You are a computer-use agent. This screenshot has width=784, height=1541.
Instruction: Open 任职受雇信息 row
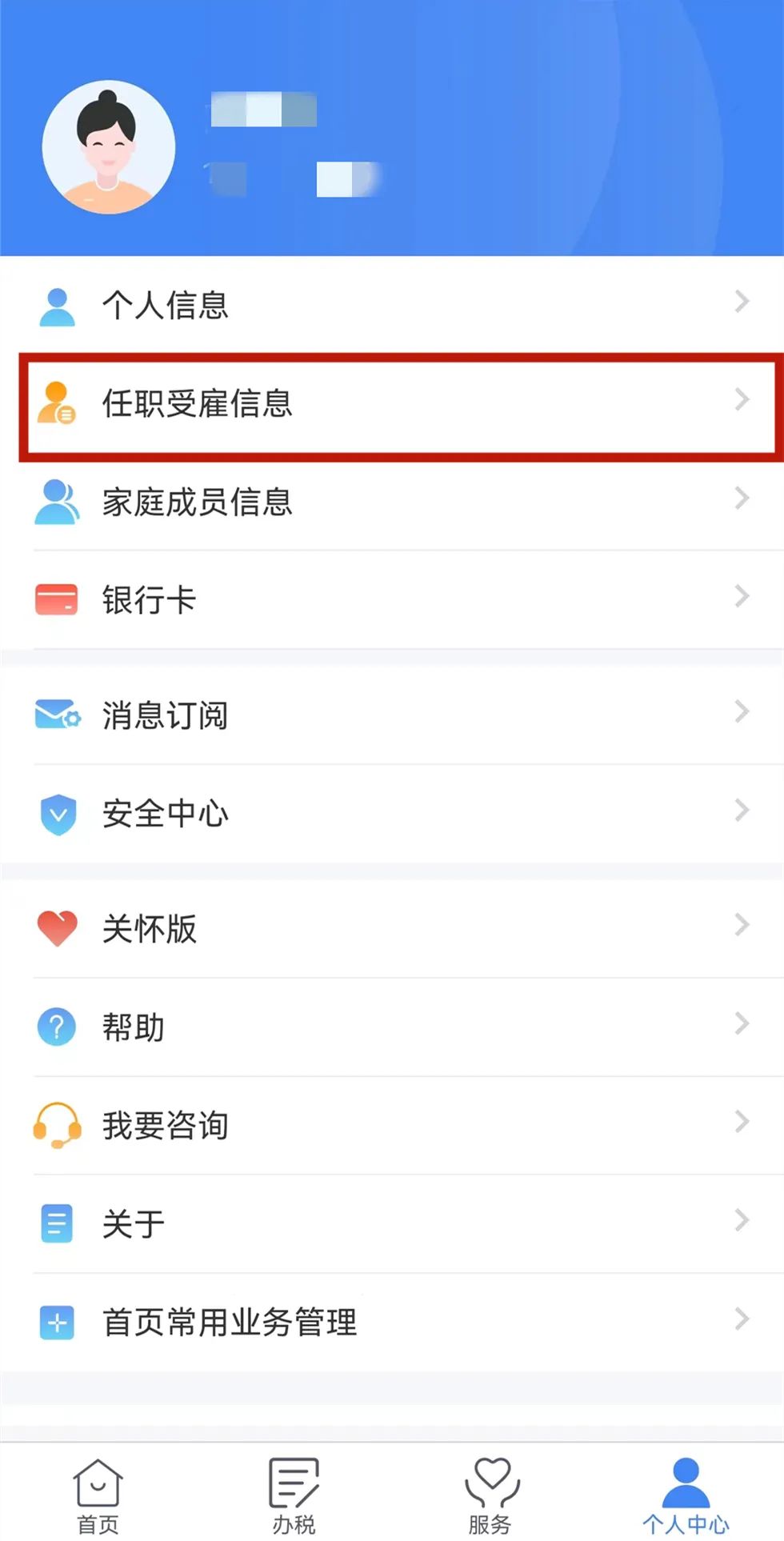pos(392,404)
